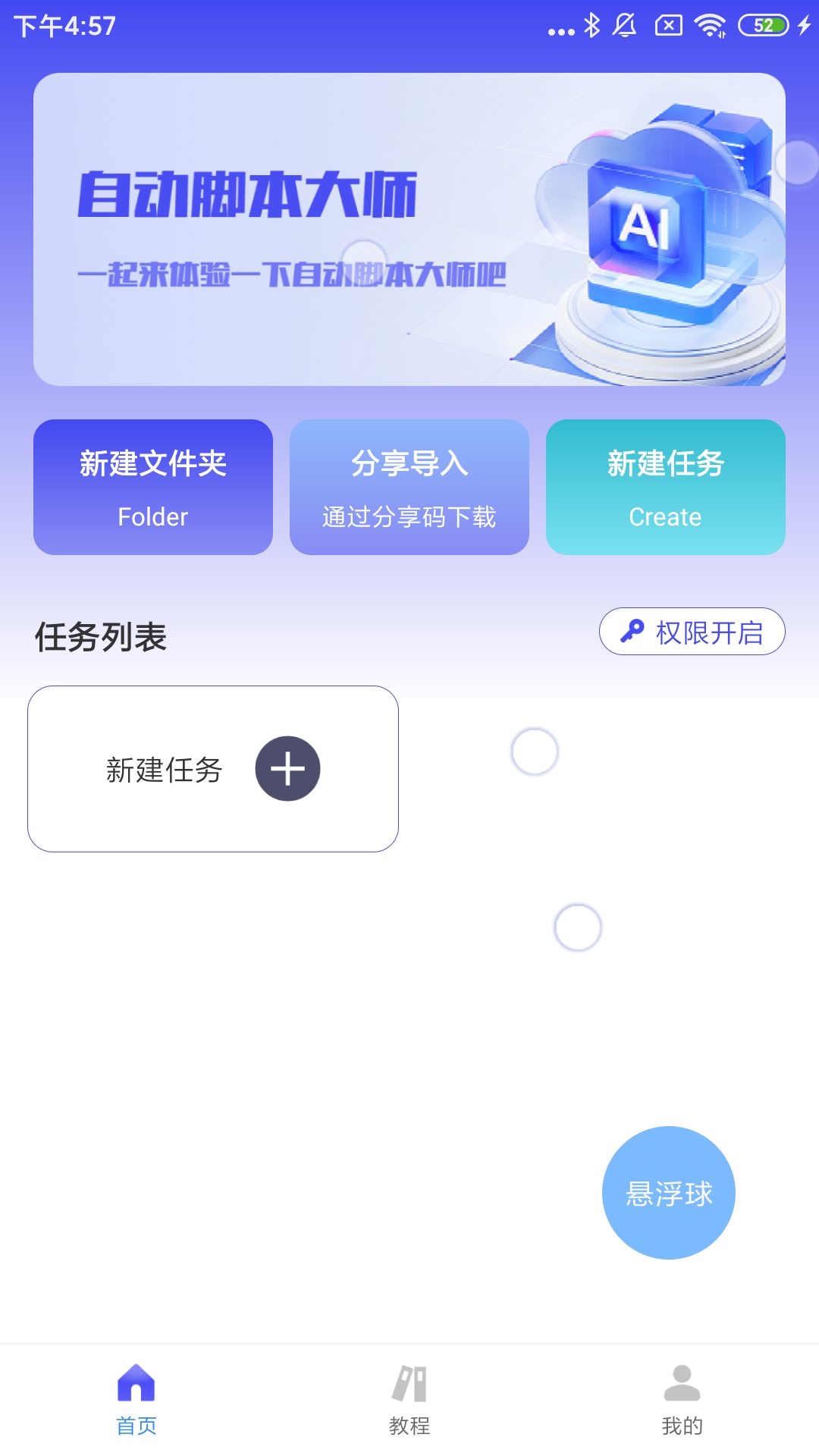The height and width of the screenshot is (1456, 819).
Task: Tap the 新建任务 Create card
Action: pos(665,486)
